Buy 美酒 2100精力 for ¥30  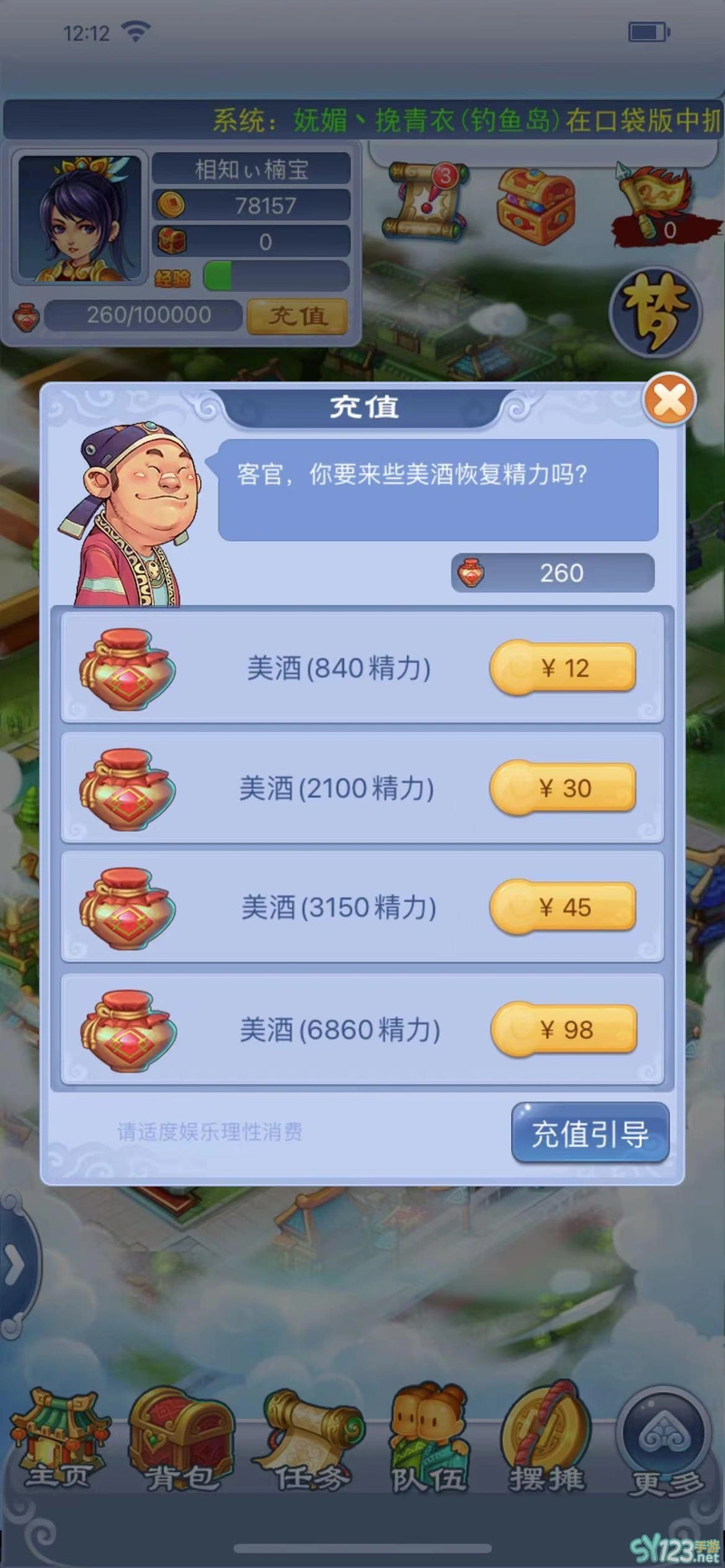(563, 788)
